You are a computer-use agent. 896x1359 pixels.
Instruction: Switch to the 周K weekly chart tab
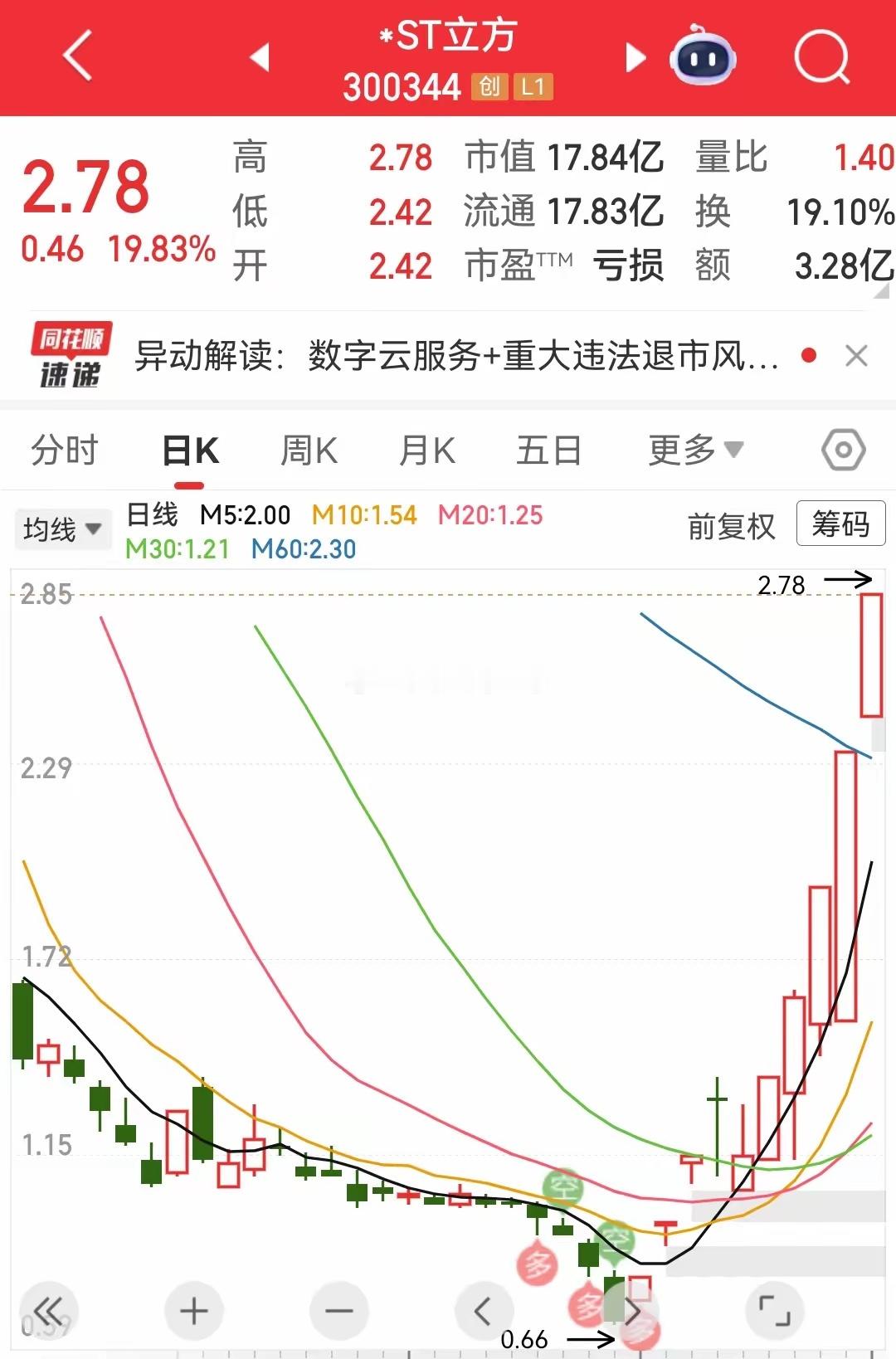pos(308,449)
